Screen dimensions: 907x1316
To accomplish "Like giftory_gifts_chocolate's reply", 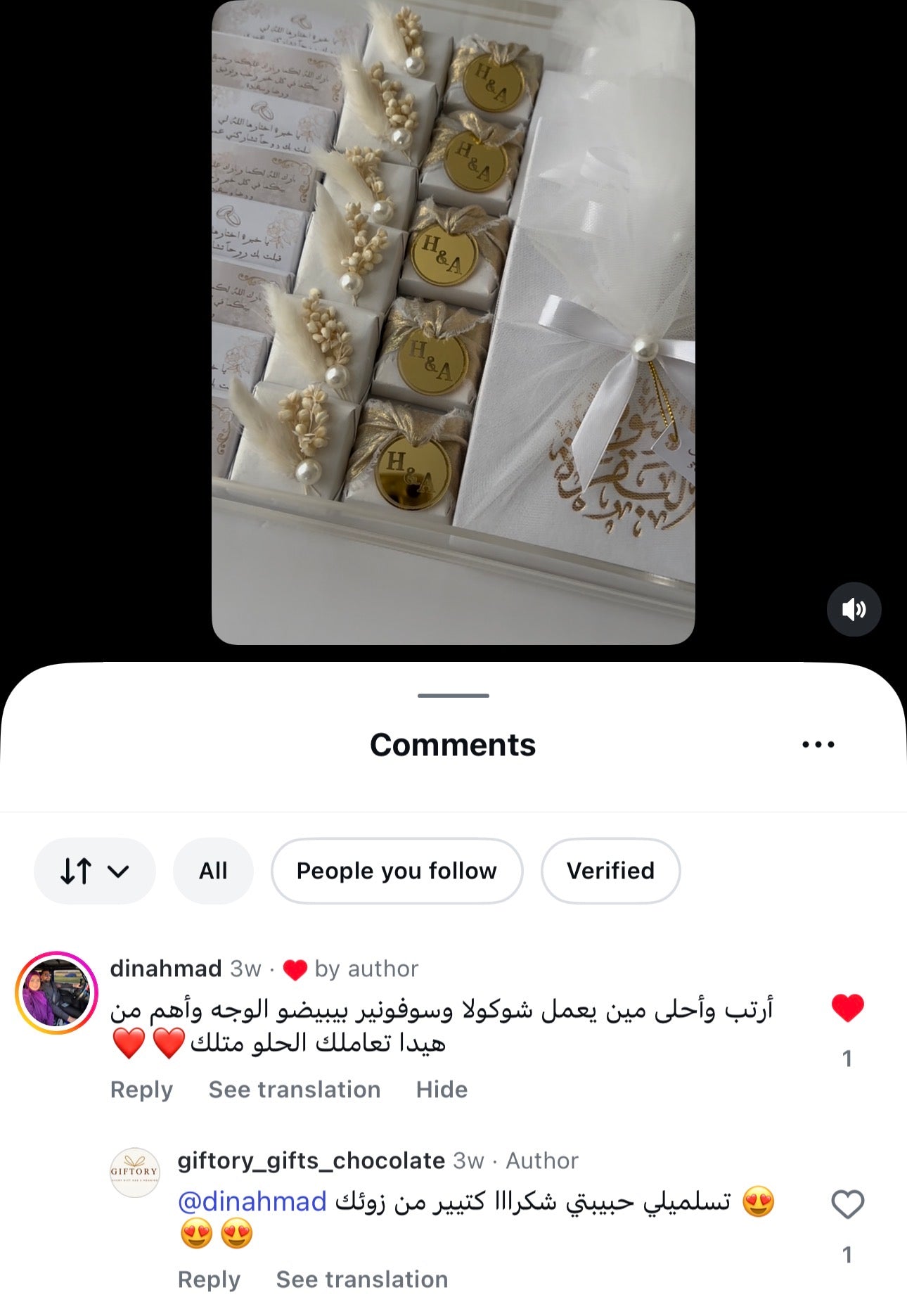I will [x=847, y=1204].
